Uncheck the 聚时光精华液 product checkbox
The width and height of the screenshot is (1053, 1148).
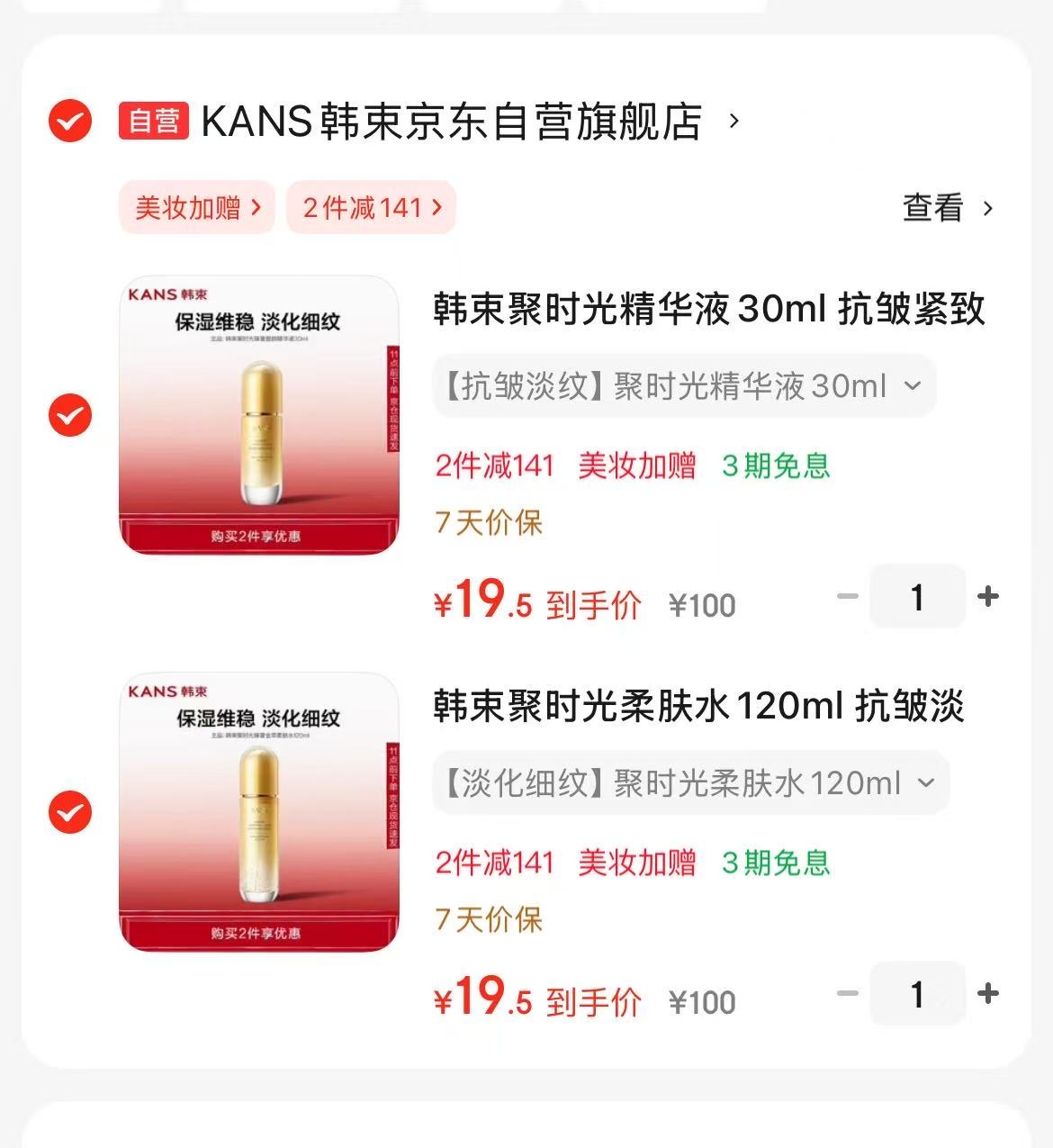(68, 416)
